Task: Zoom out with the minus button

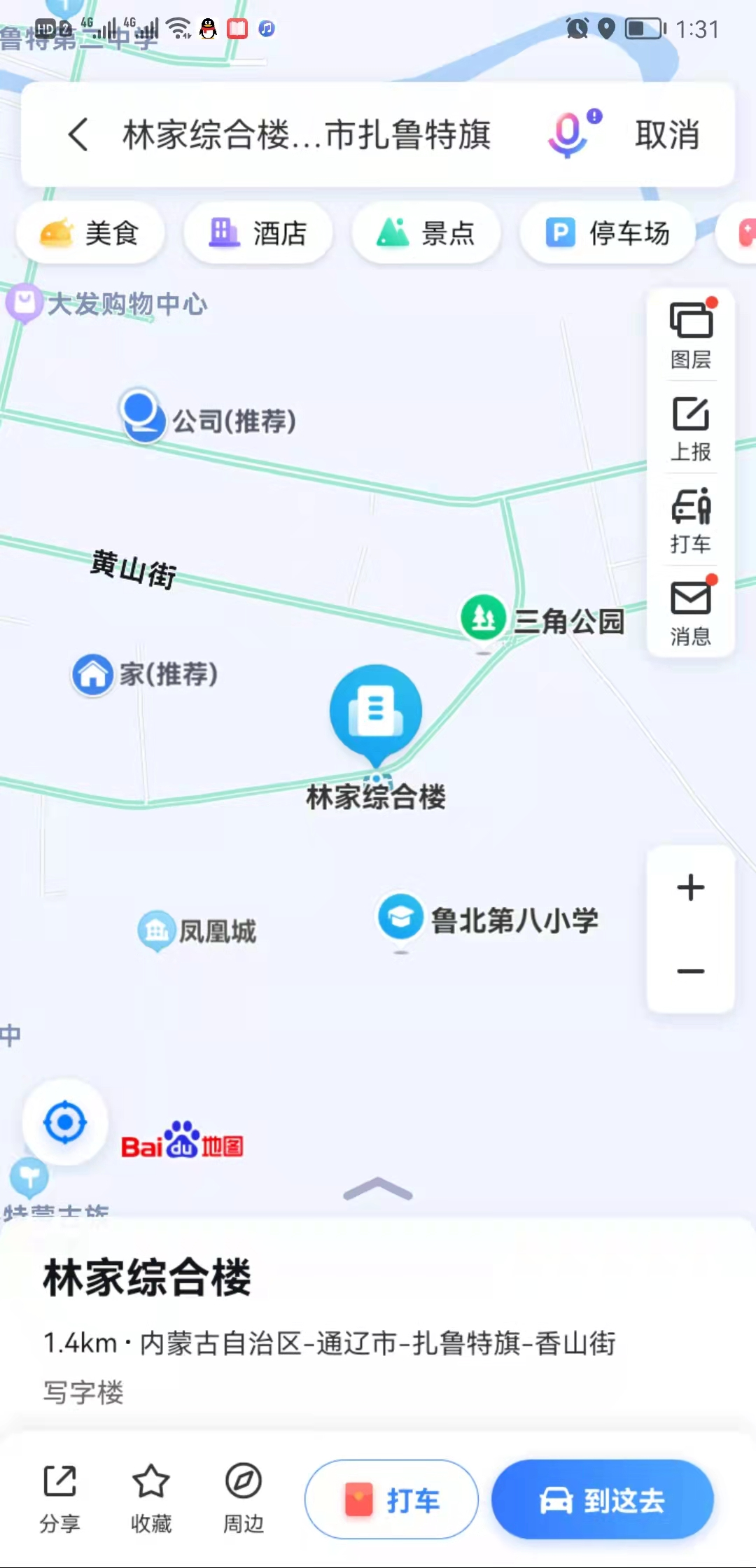Action: (x=691, y=972)
